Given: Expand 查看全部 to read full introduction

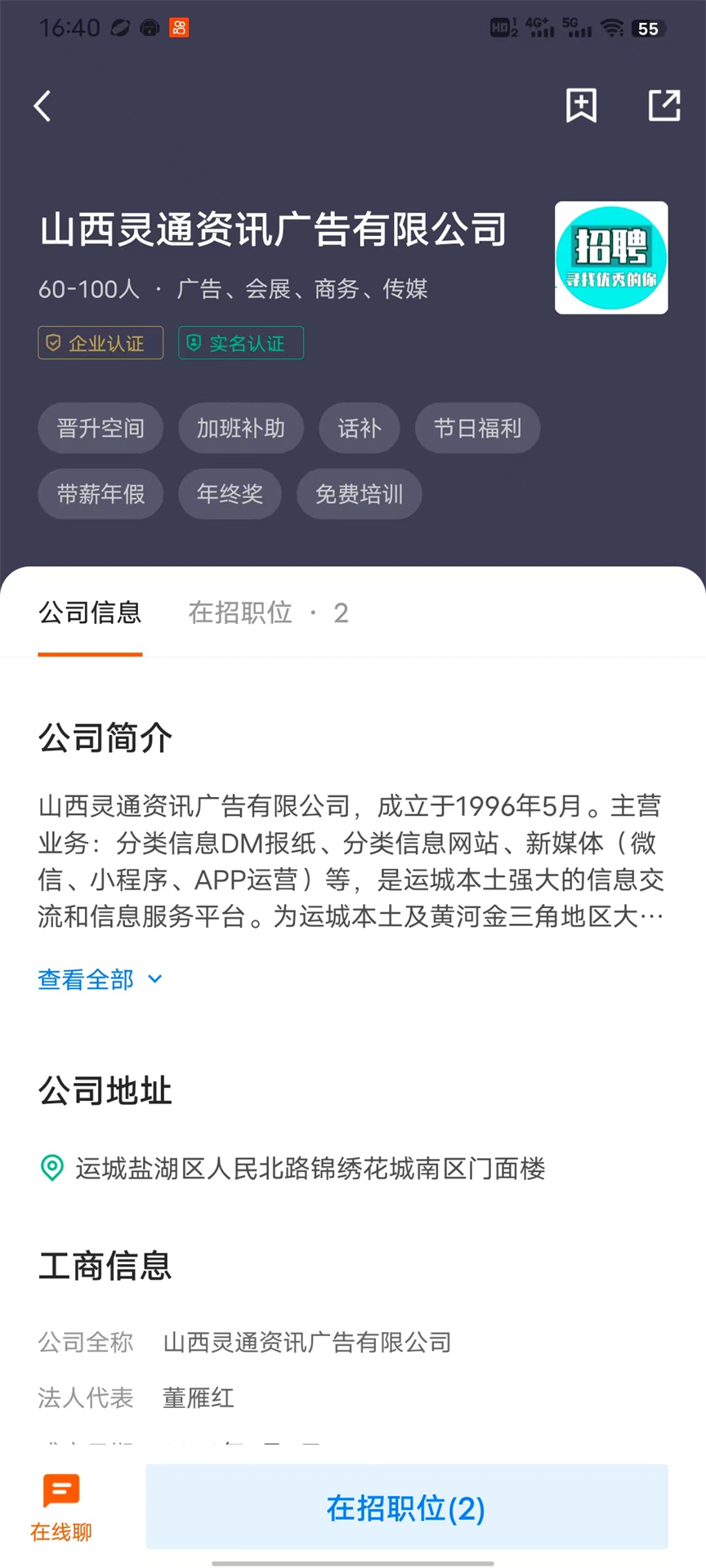Looking at the screenshot, I should click(x=85, y=979).
